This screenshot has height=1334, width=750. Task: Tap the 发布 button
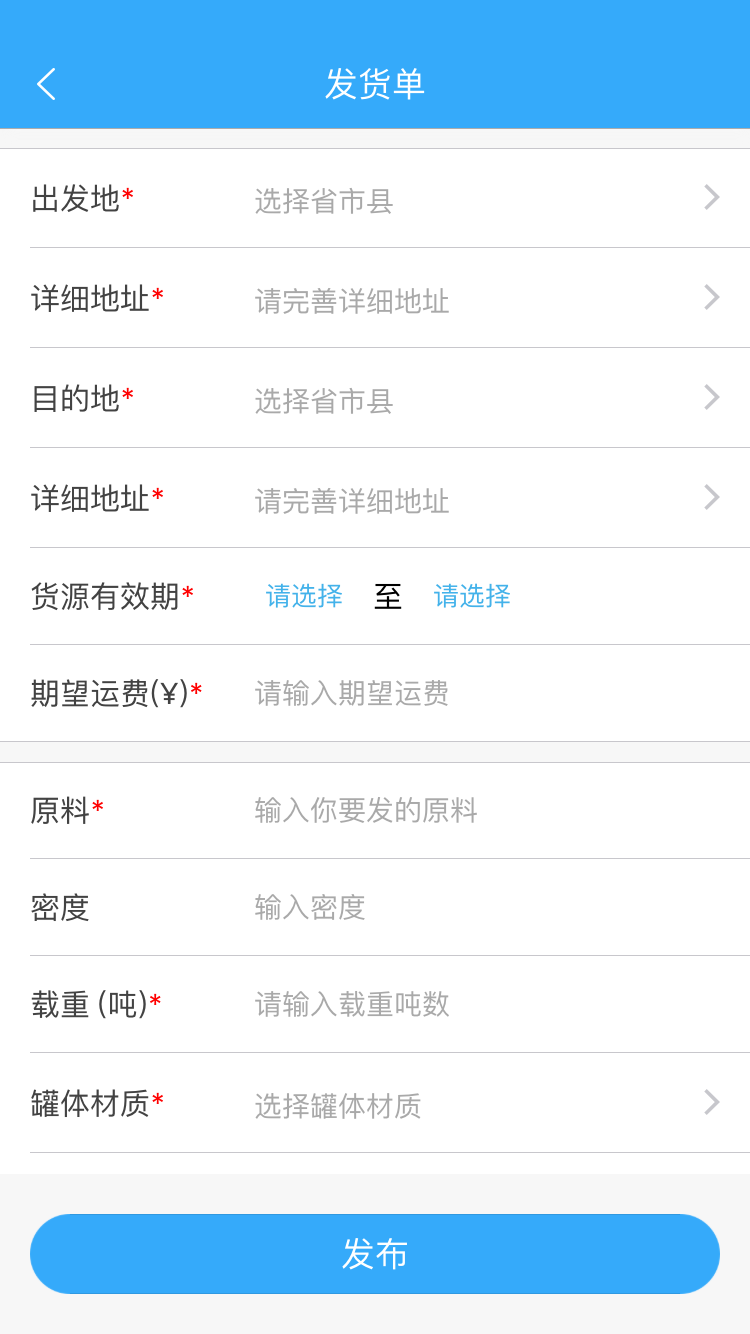tap(375, 1254)
